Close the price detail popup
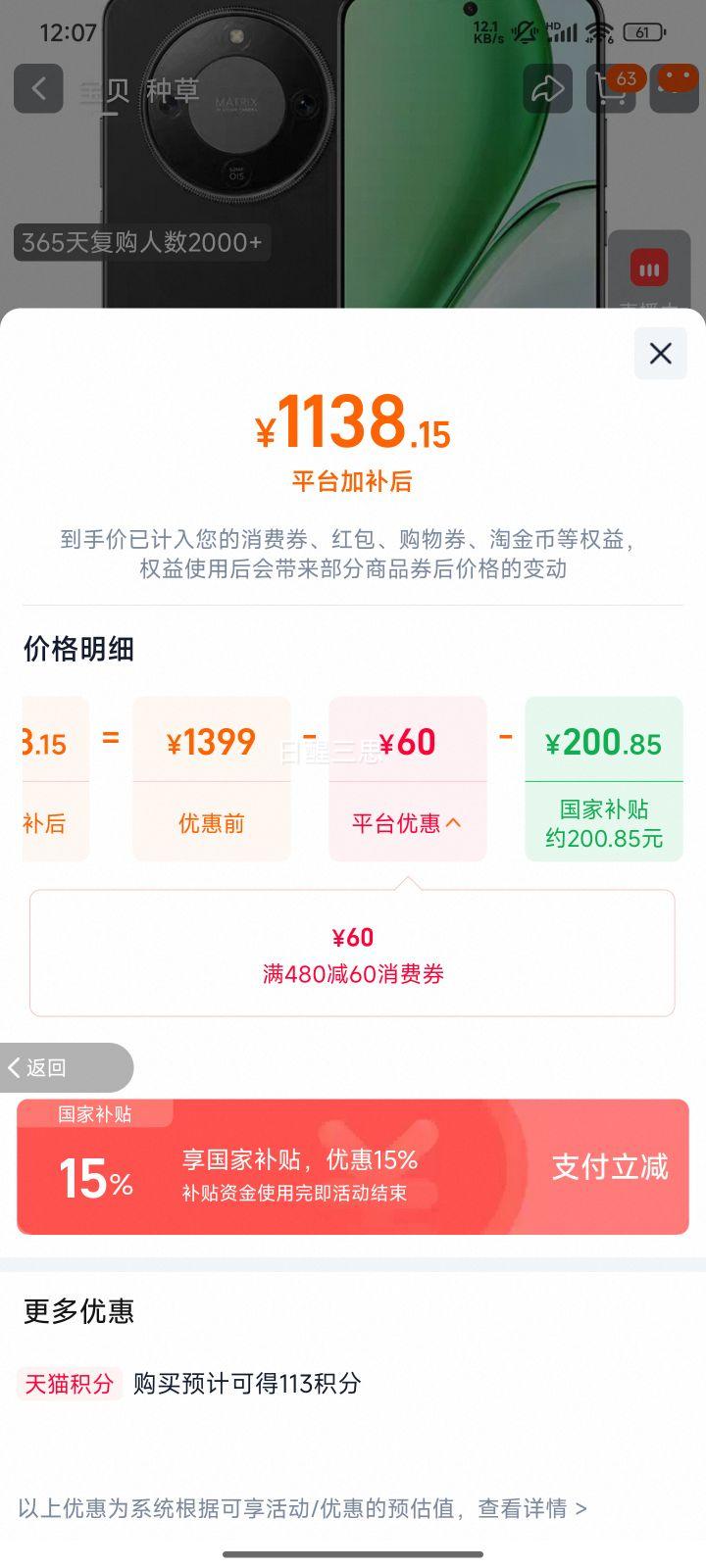The height and width of the screenshot is (1568, 706). (660, 354)
